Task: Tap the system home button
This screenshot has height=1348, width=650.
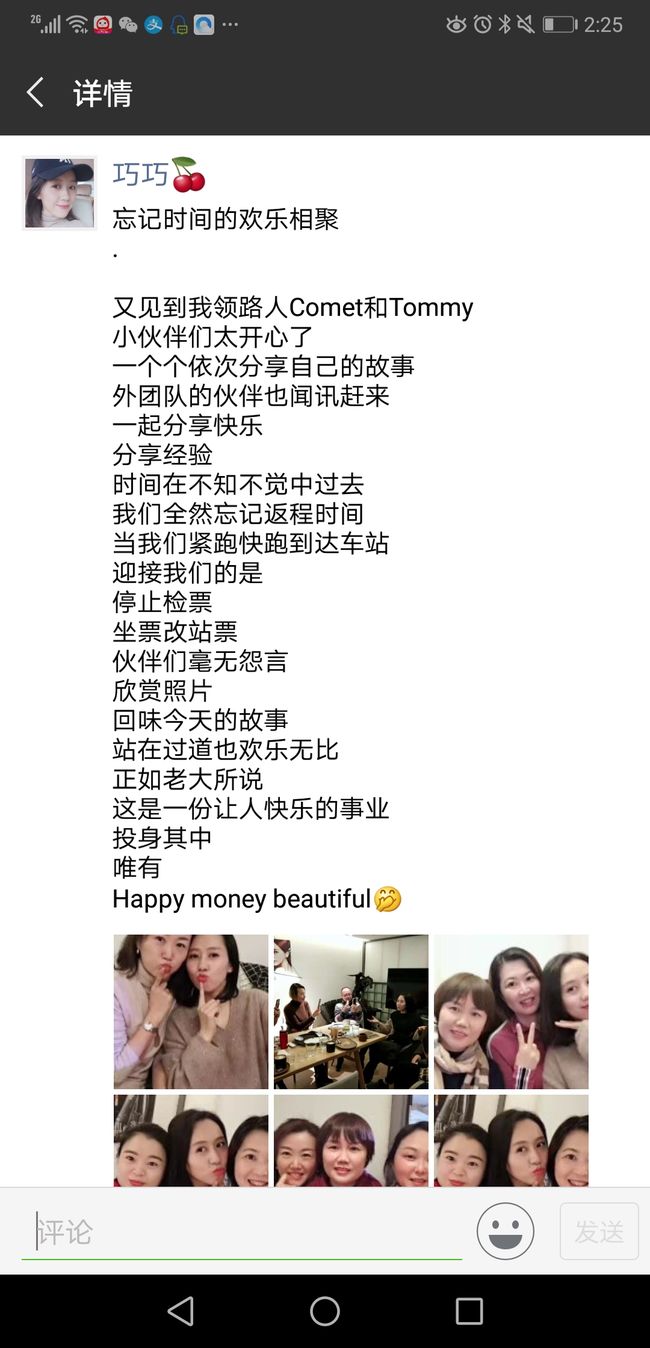Action: click(325, 1311)
